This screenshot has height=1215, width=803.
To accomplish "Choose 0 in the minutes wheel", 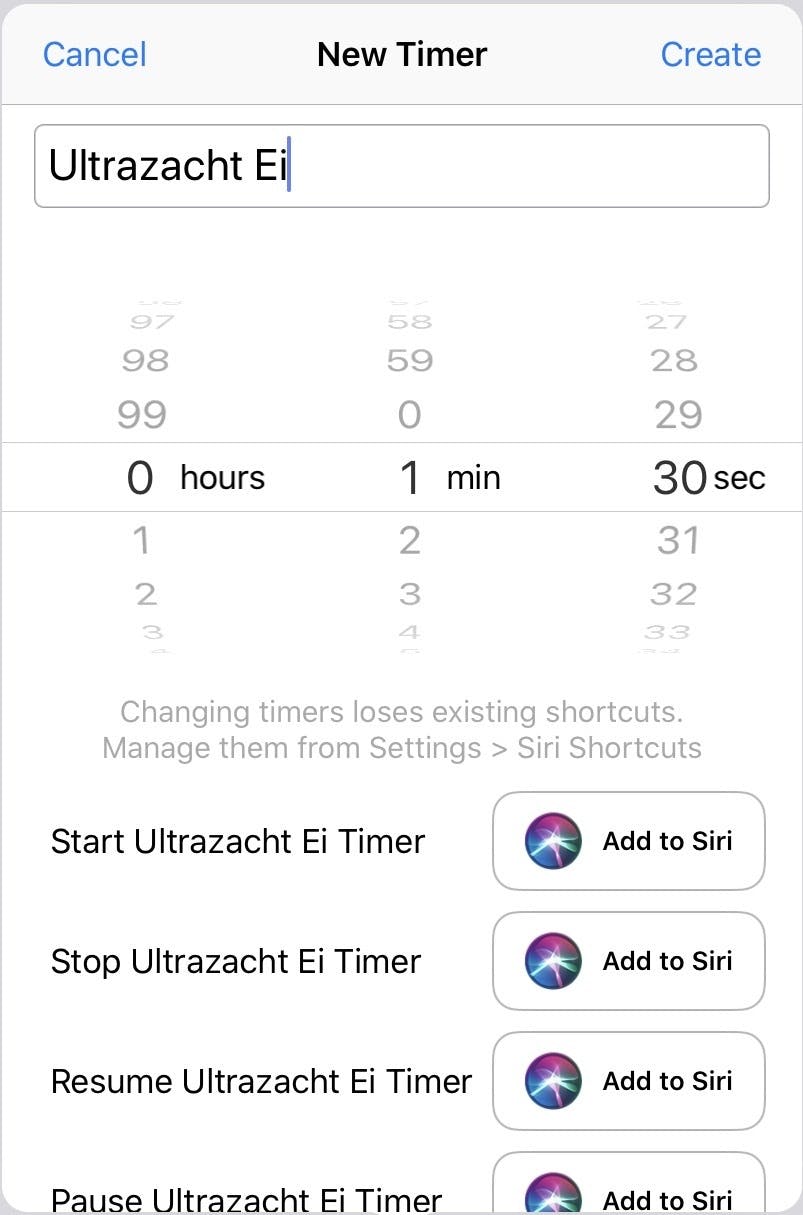I will (409, 414).
